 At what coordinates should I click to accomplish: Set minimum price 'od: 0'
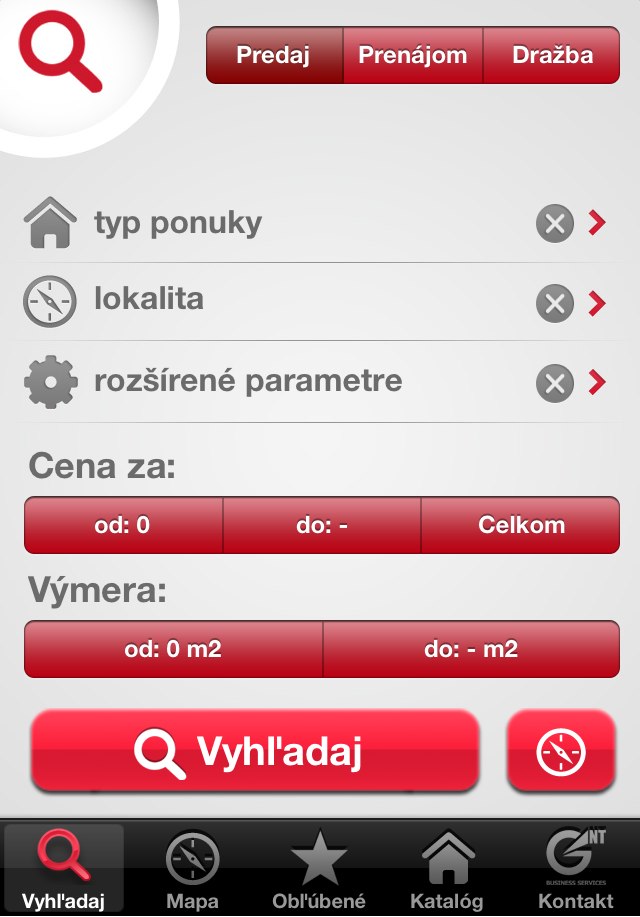tap(123, 525)
